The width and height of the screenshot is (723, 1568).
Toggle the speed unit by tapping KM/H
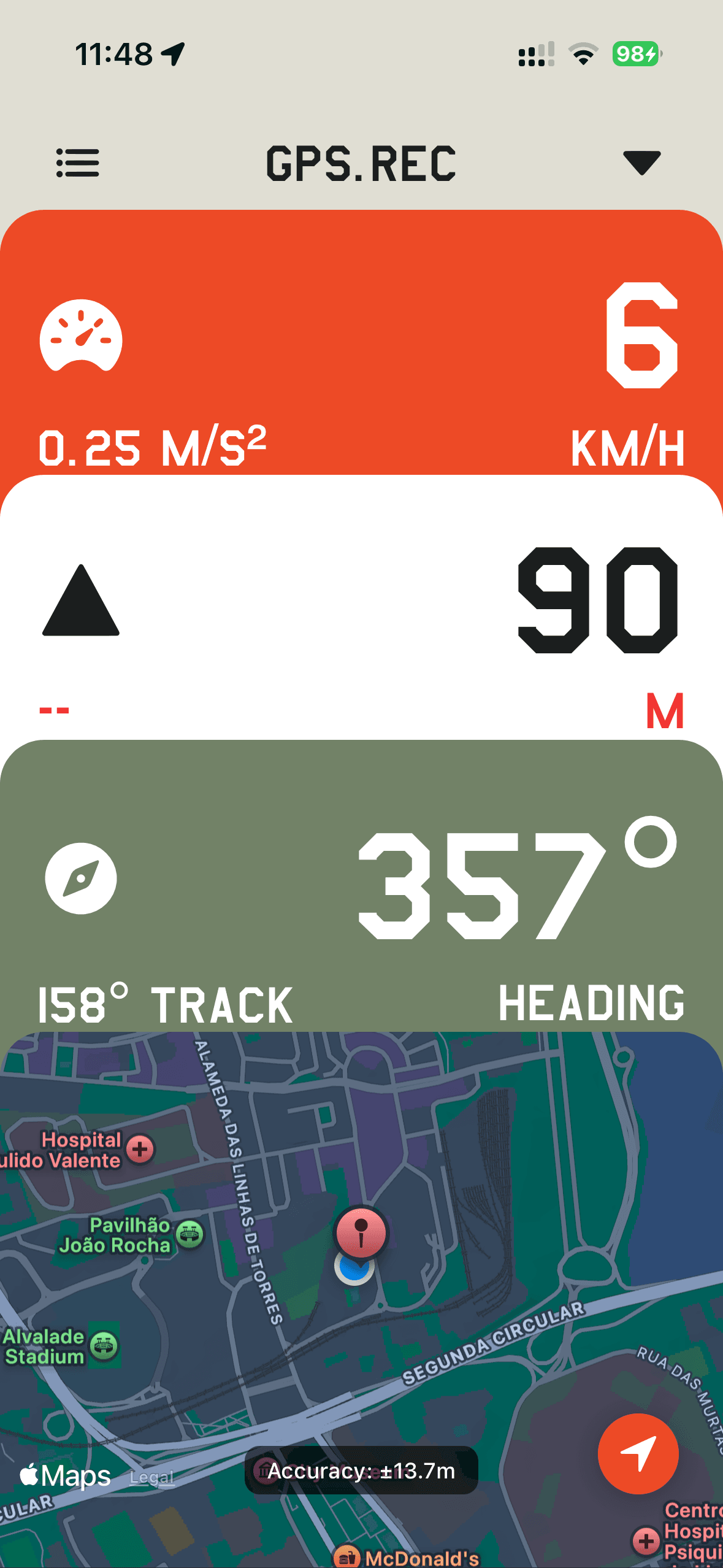coord(627,447)
